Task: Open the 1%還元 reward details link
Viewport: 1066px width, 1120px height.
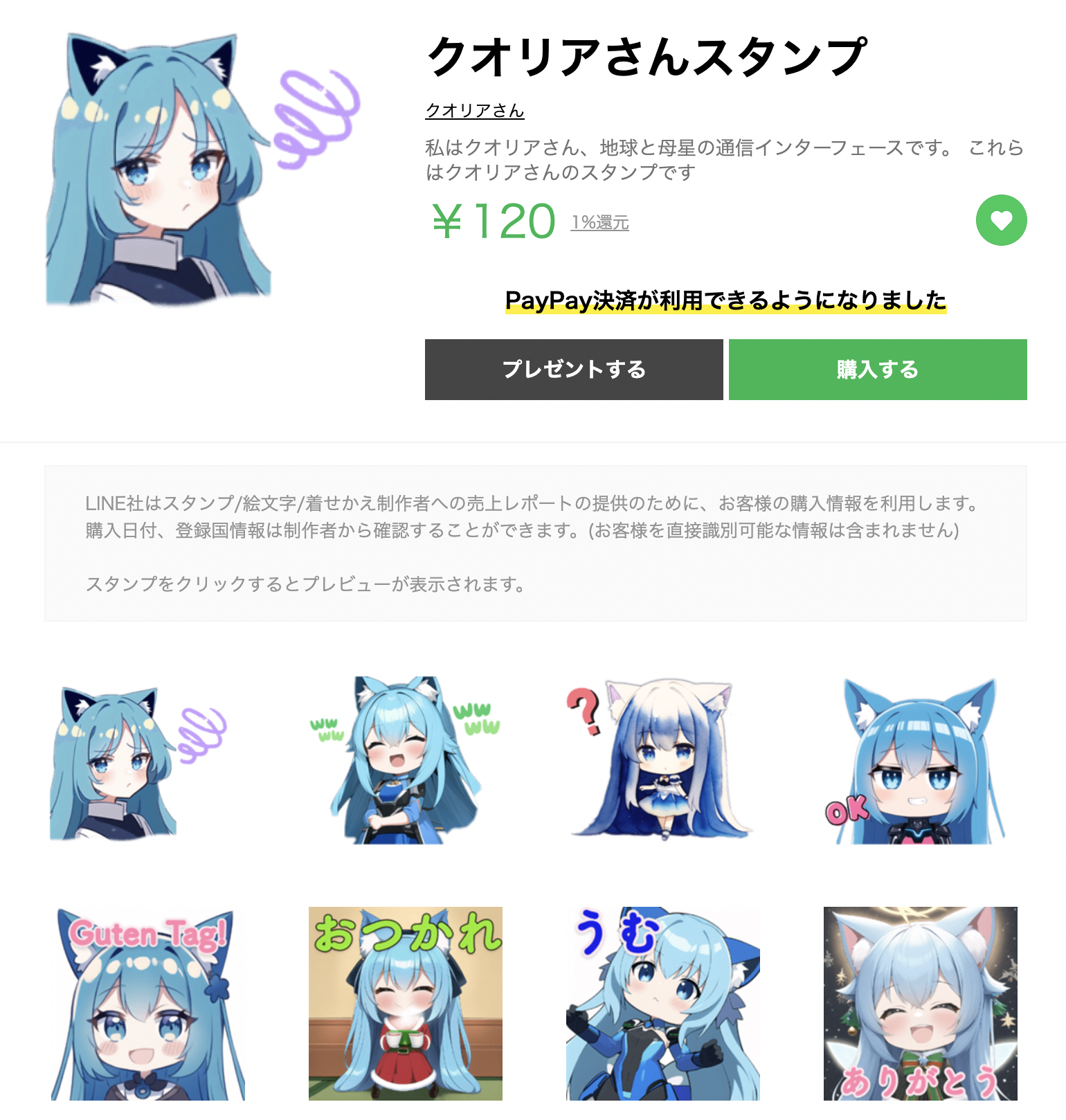Action: pyautogui.click(x=599, y=223)
